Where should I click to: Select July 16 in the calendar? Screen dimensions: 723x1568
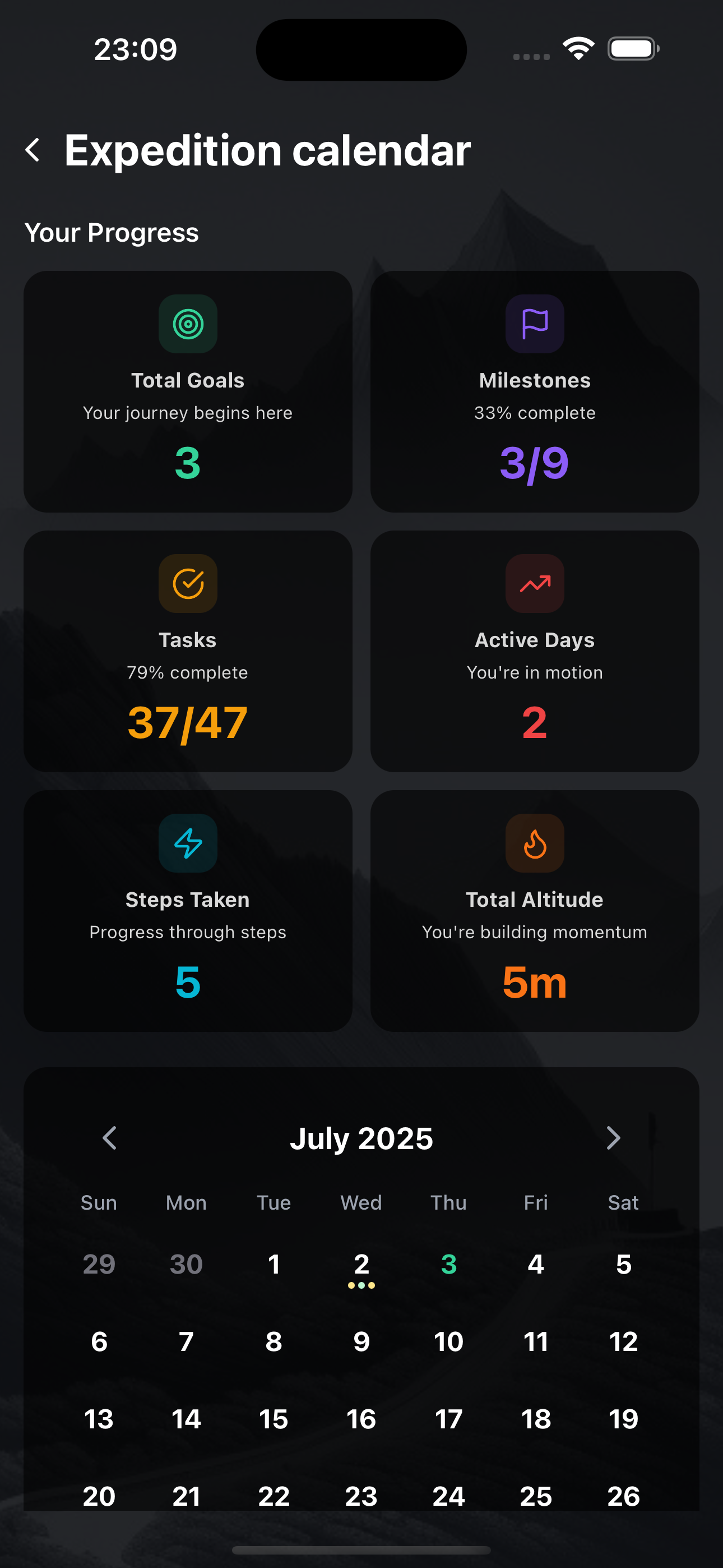coord(361,1419)
